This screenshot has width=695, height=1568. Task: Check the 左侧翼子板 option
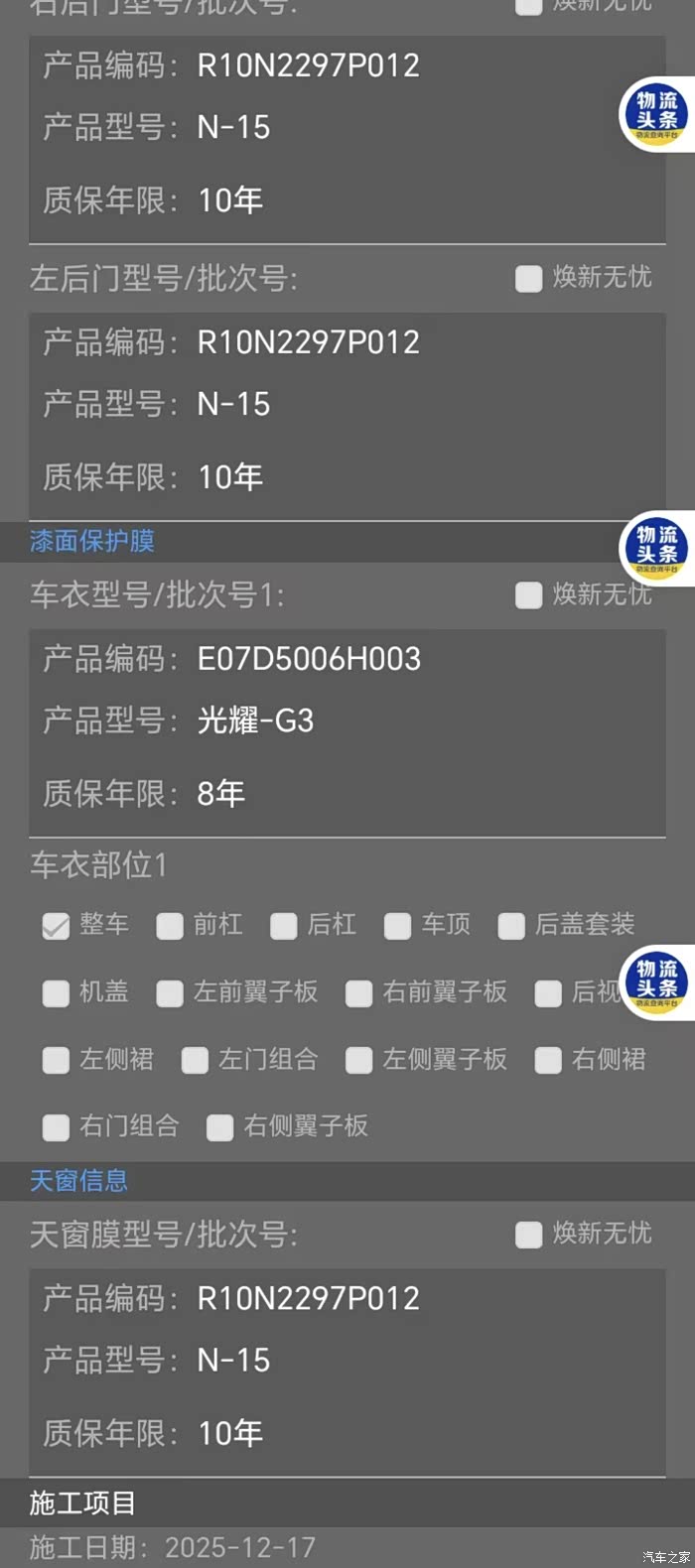(x=358, y=1061)
